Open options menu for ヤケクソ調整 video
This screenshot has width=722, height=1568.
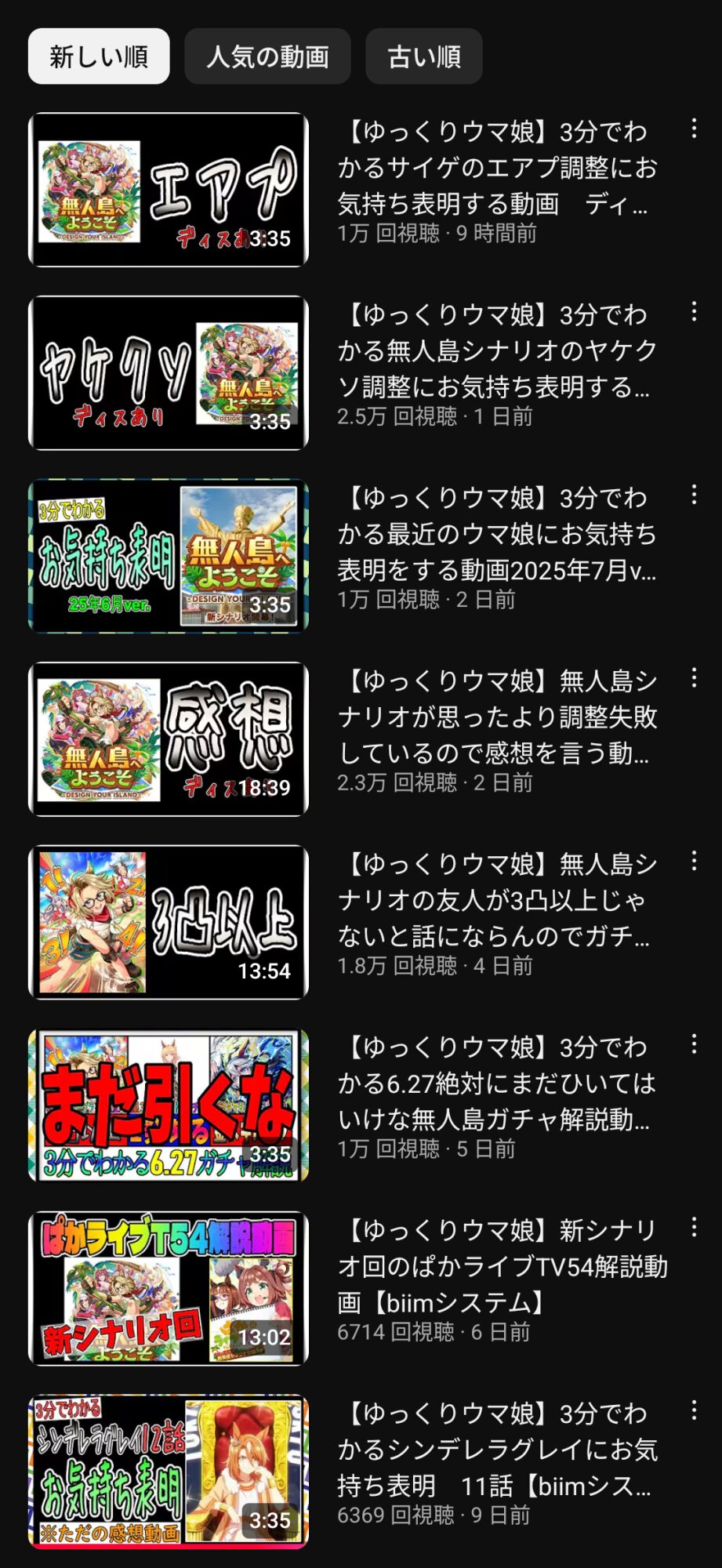click(694, 312)
